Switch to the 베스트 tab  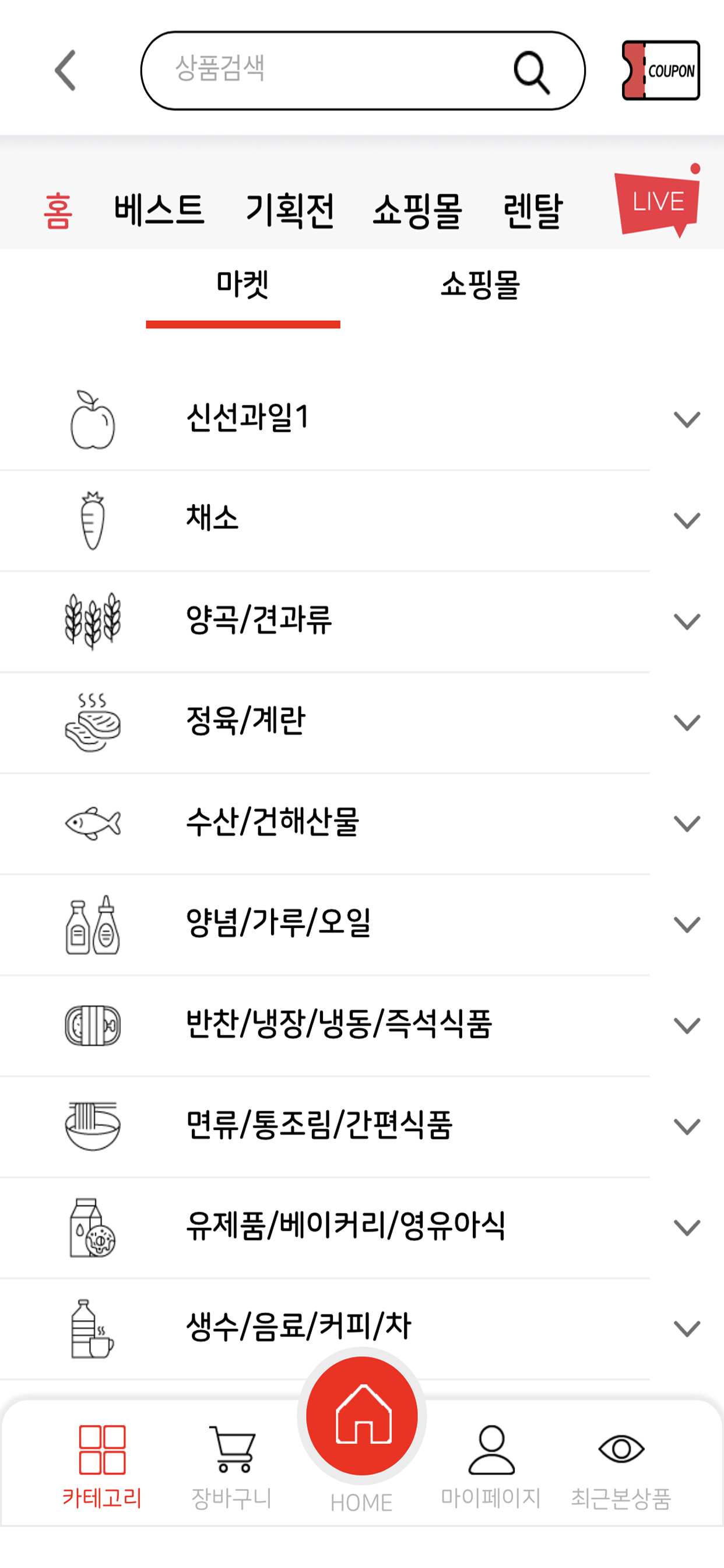coord(159,210)
